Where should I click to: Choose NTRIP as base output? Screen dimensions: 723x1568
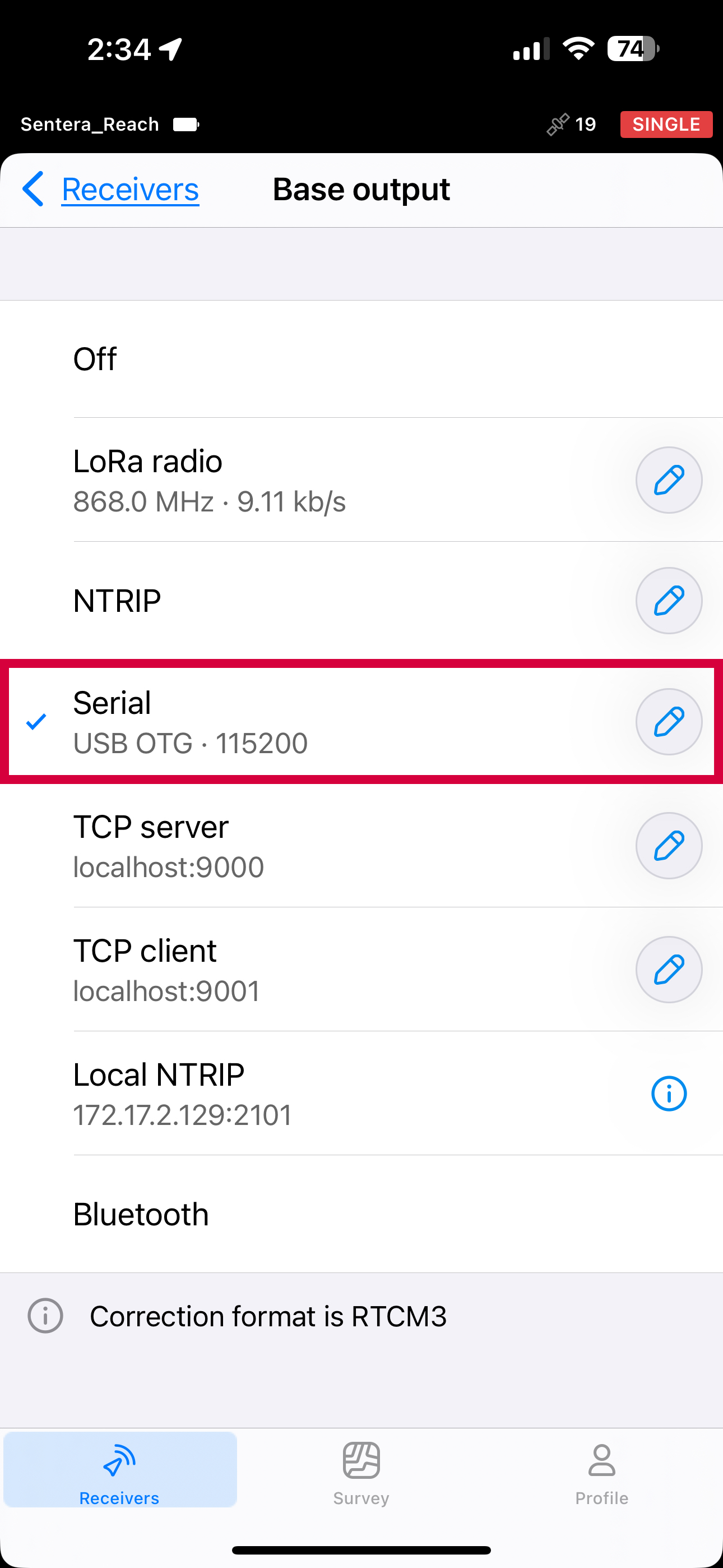point(304,601)
